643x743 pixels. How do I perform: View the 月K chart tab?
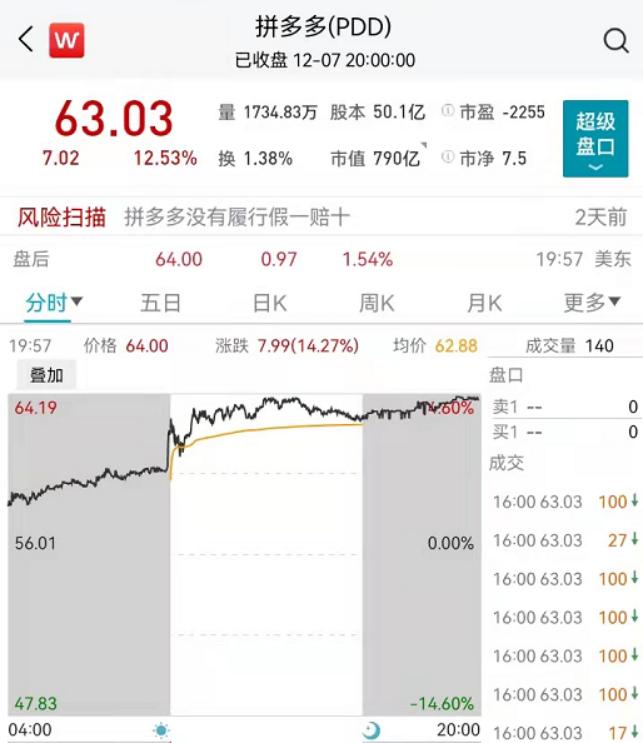tap(484, 302)
